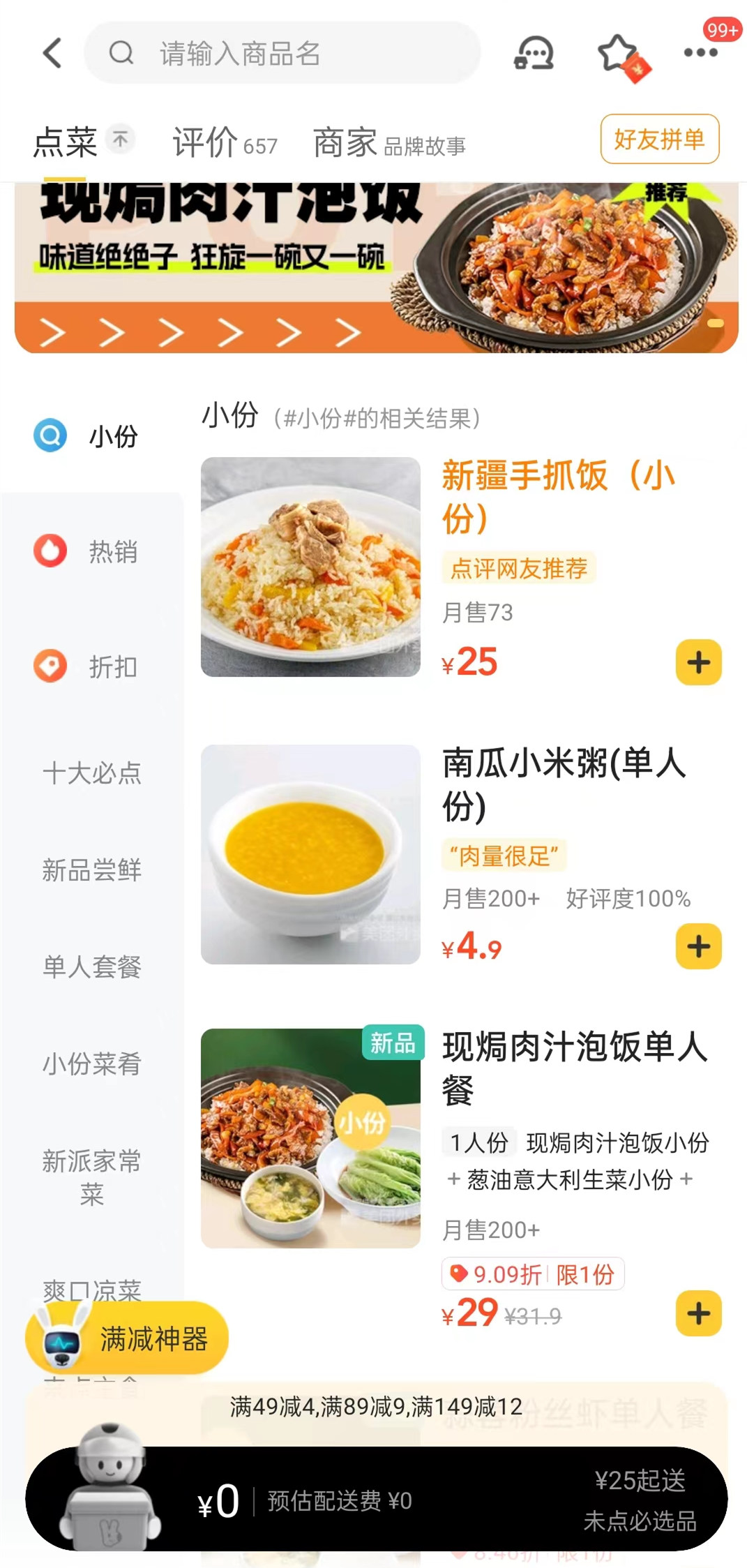This screenshot has height=1568, width=747.
Task: View the 新派家常菜 category
Action: coord(91,1177)
